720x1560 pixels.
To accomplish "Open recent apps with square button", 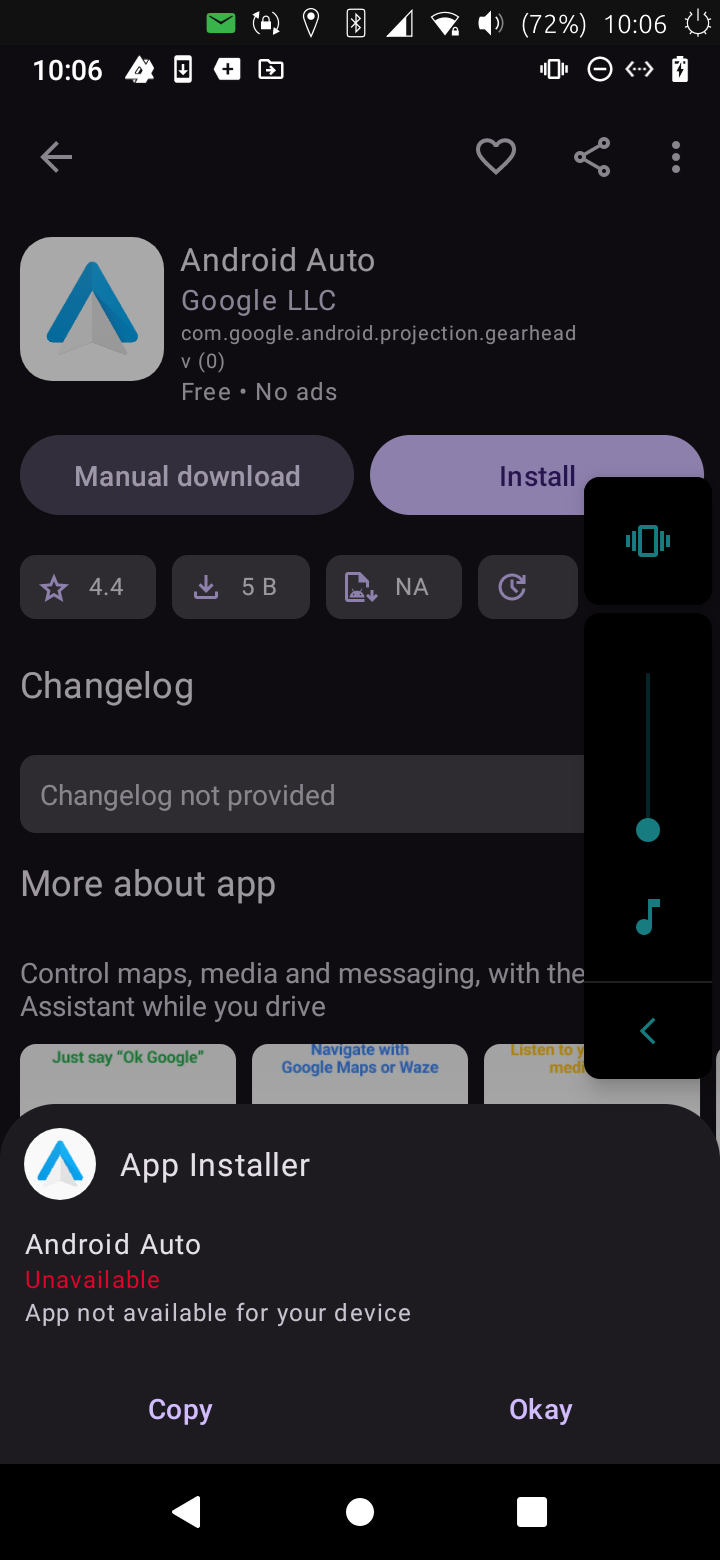I will [x=532, y=1512].
